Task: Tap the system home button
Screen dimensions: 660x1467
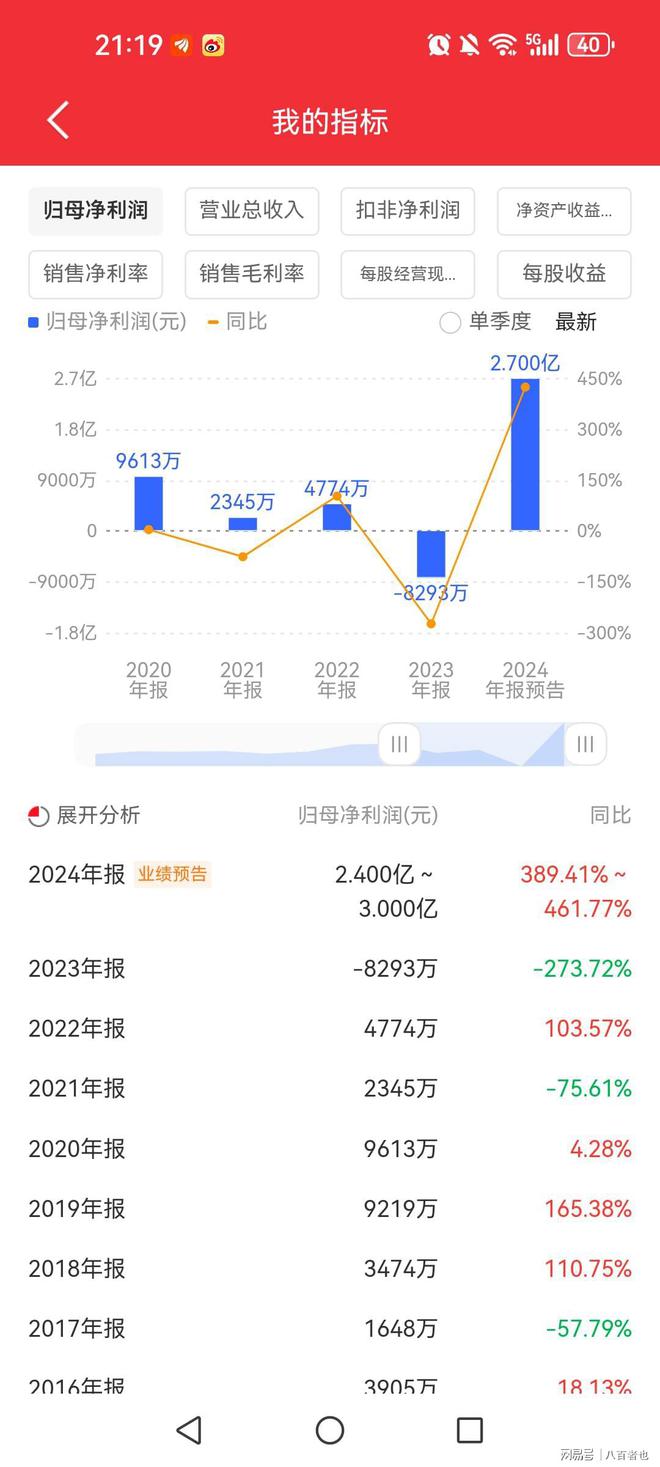Action: [x=330, y=1430]
